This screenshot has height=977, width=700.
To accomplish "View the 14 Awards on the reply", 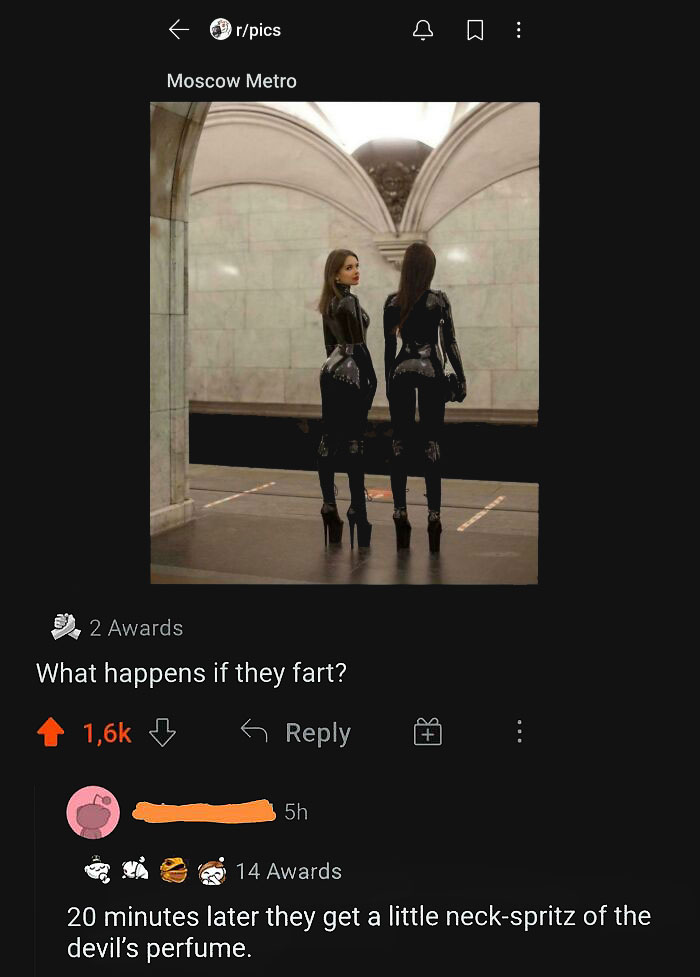I will (x=288, y=871).
